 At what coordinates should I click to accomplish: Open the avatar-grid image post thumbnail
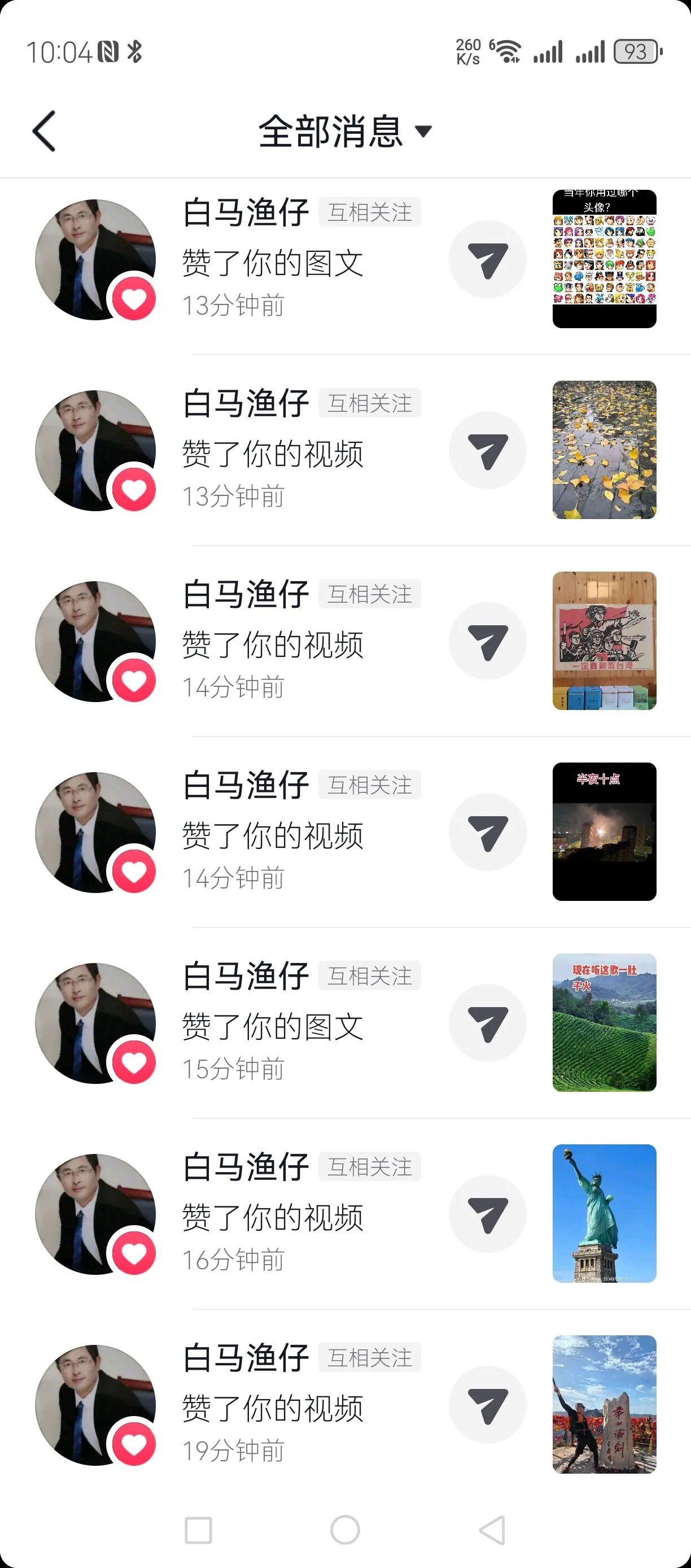[x=604, y=259]
